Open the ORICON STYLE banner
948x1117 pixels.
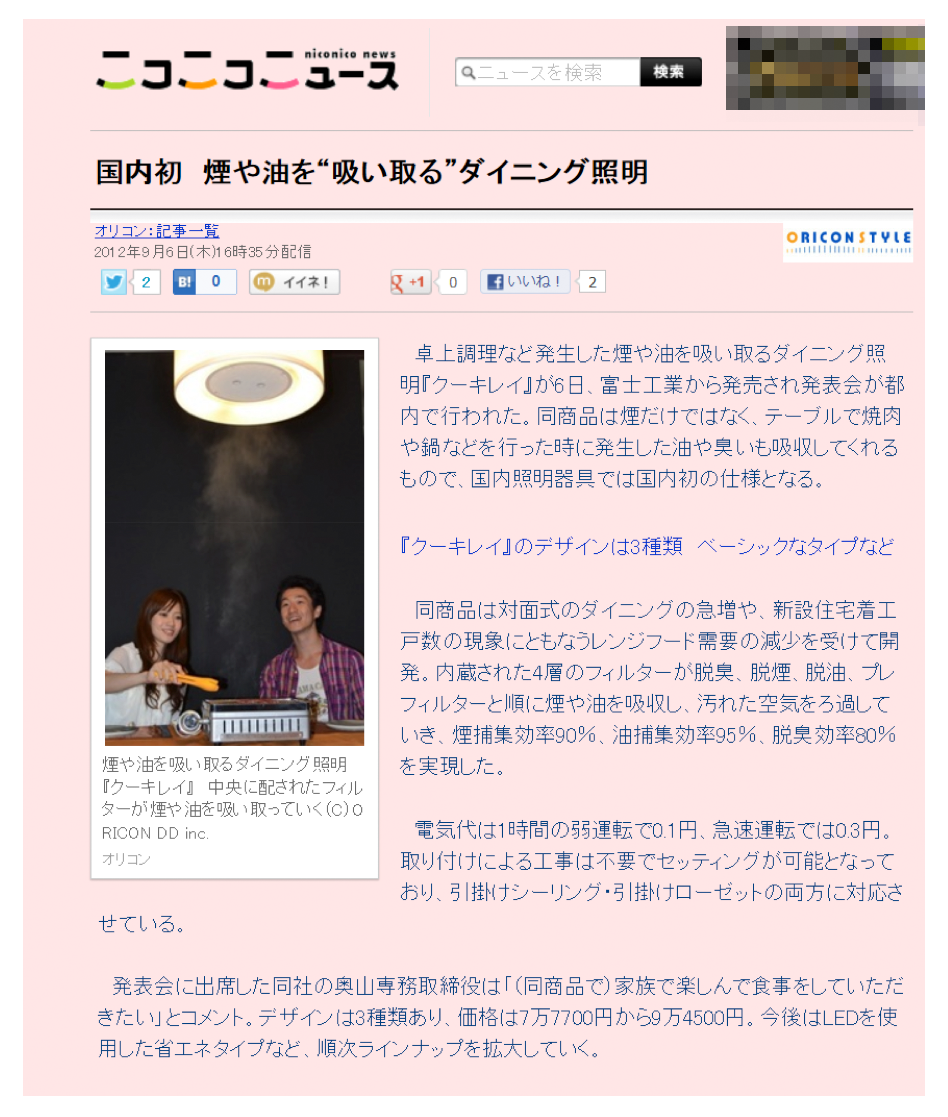tap(848, 240)
